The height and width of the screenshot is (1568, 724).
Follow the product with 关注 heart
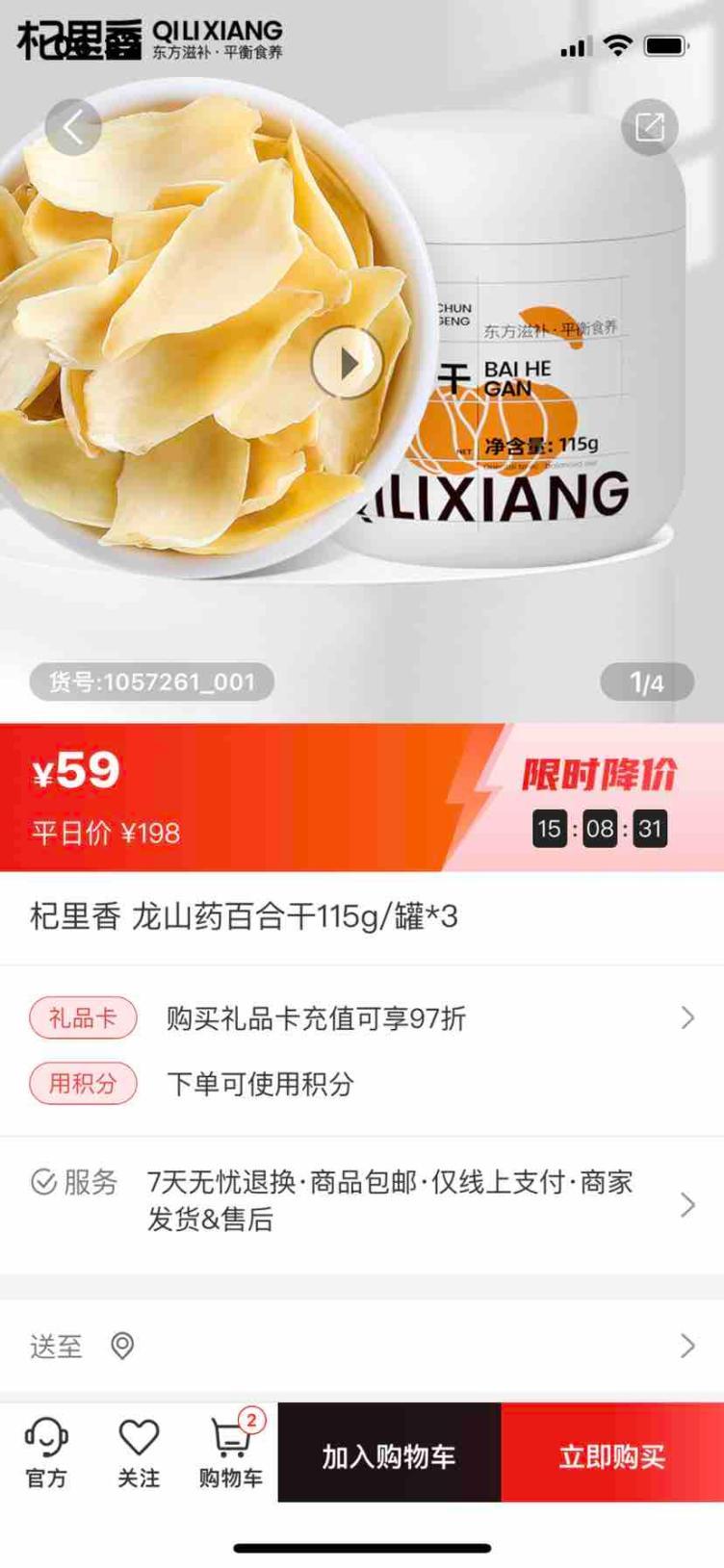(139, 1452)
